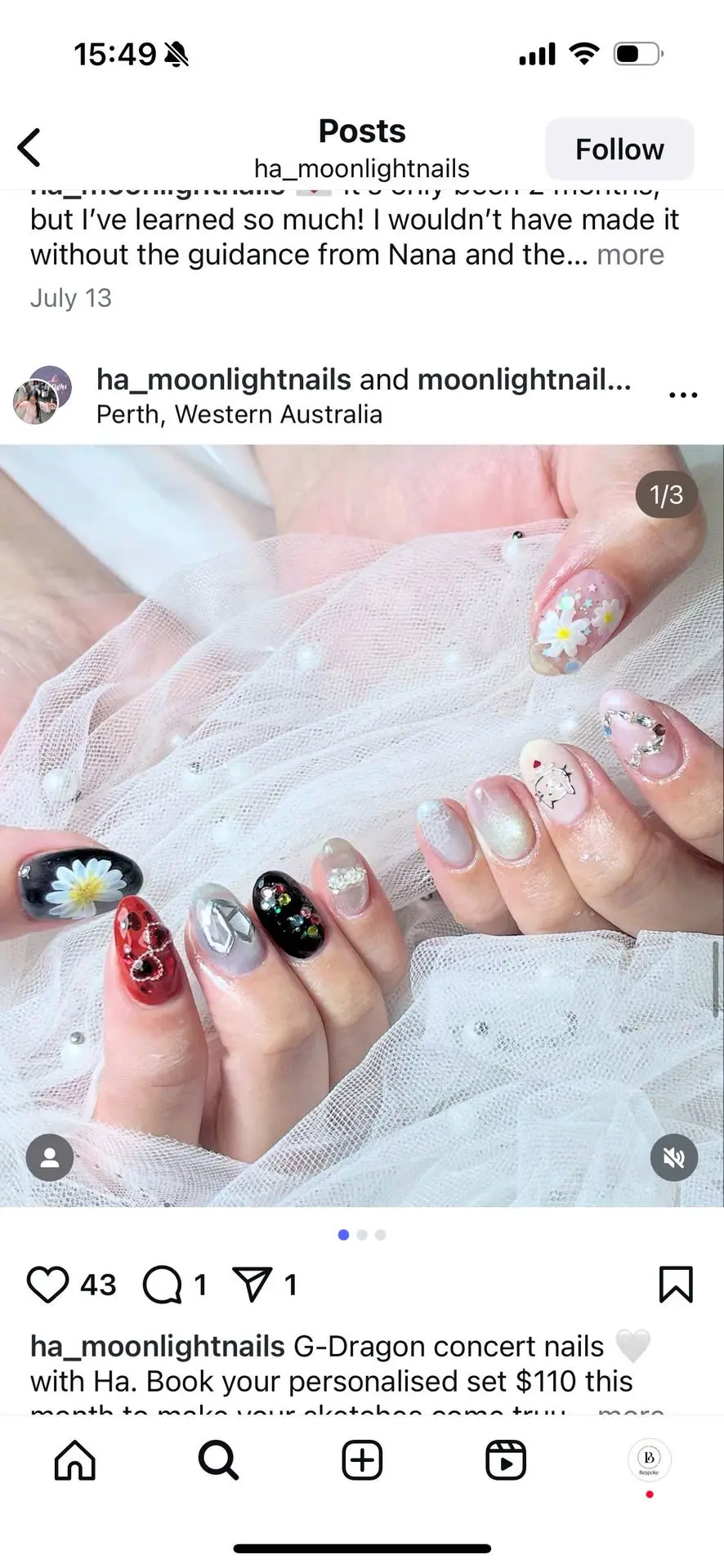Image resolution: width=724 pixels, height=1568 pixels.
Task: Switch to the Search tab
Action: pos(218,1460)
